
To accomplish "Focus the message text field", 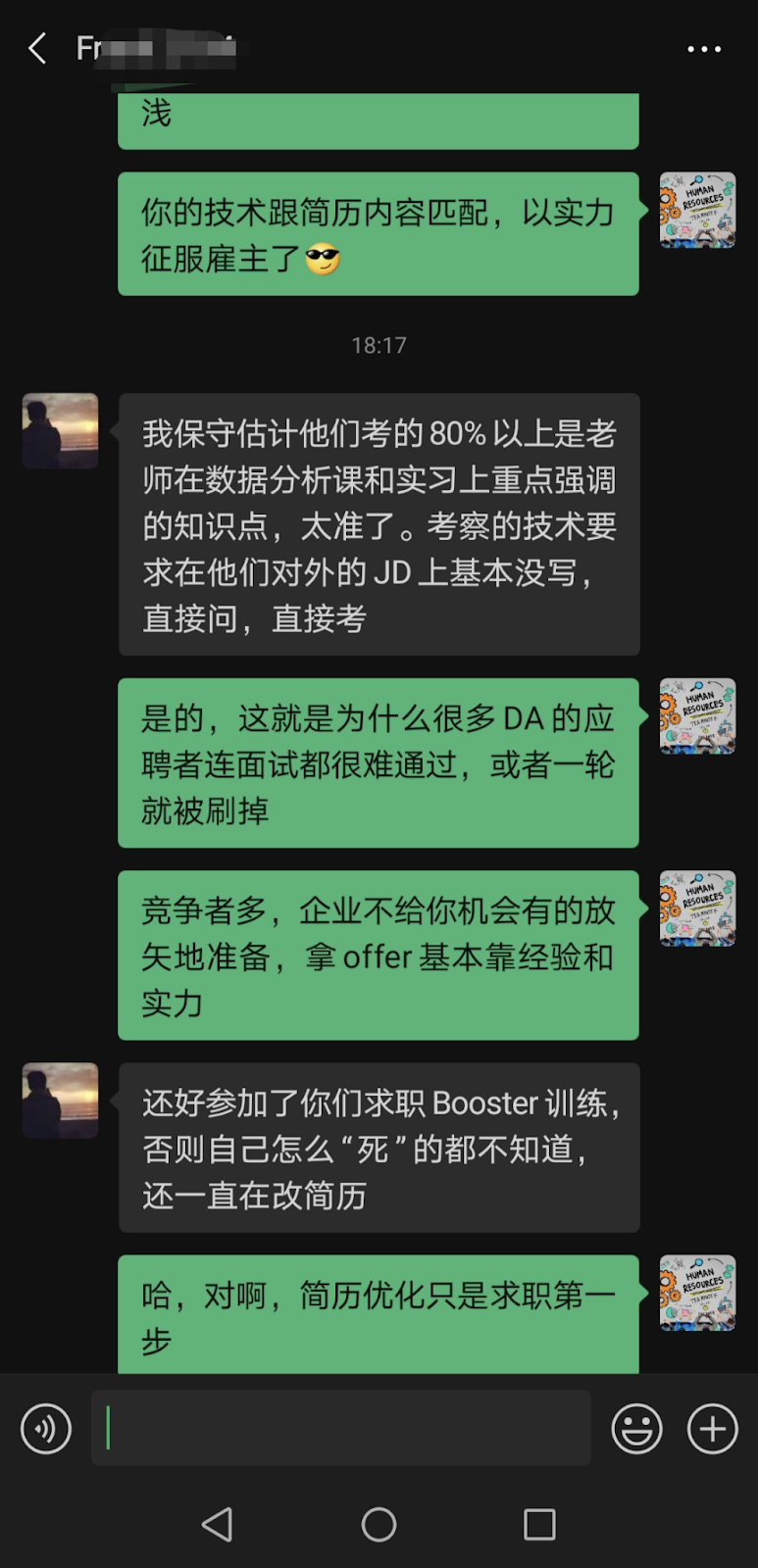I will (340, 1428).
